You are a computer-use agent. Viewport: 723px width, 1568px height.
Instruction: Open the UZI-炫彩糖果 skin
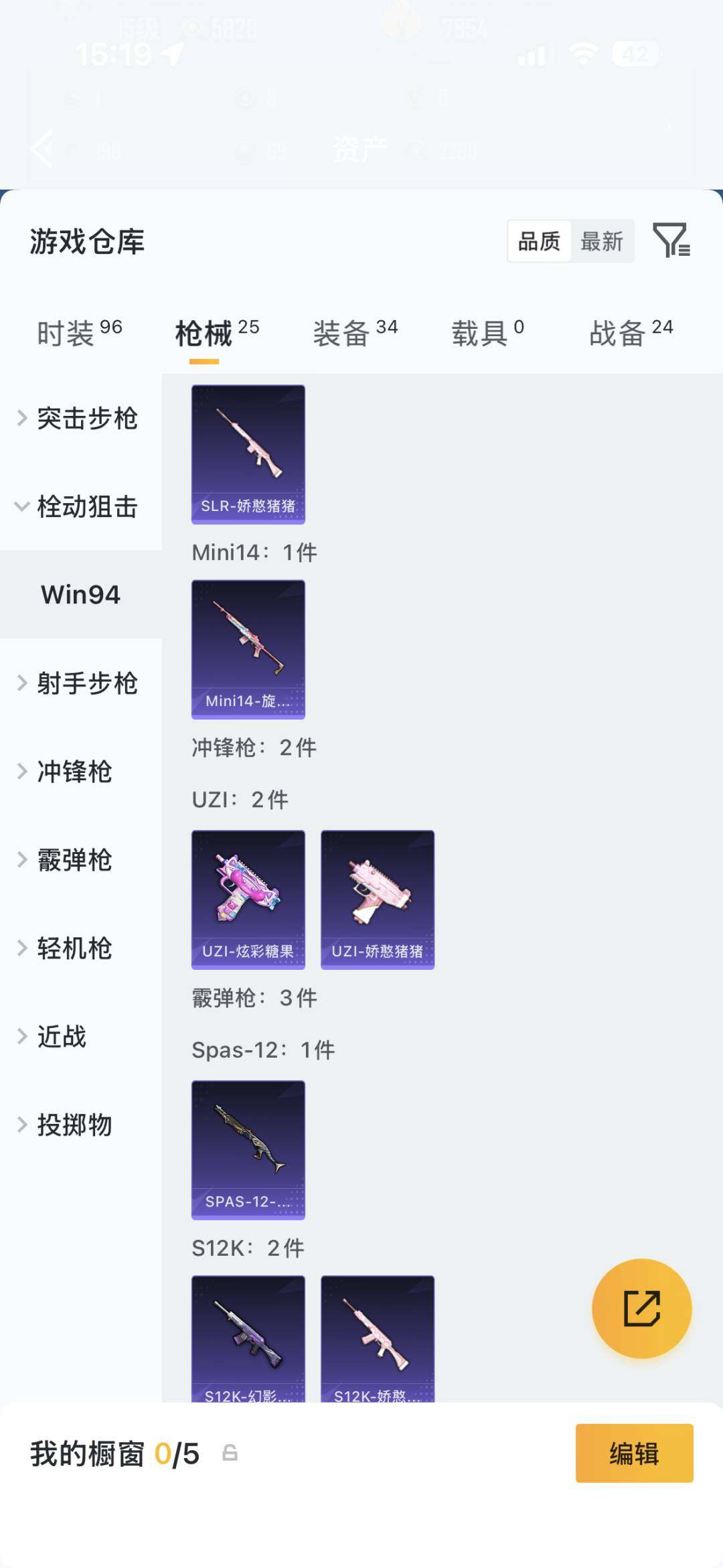(x=248, y=898)
